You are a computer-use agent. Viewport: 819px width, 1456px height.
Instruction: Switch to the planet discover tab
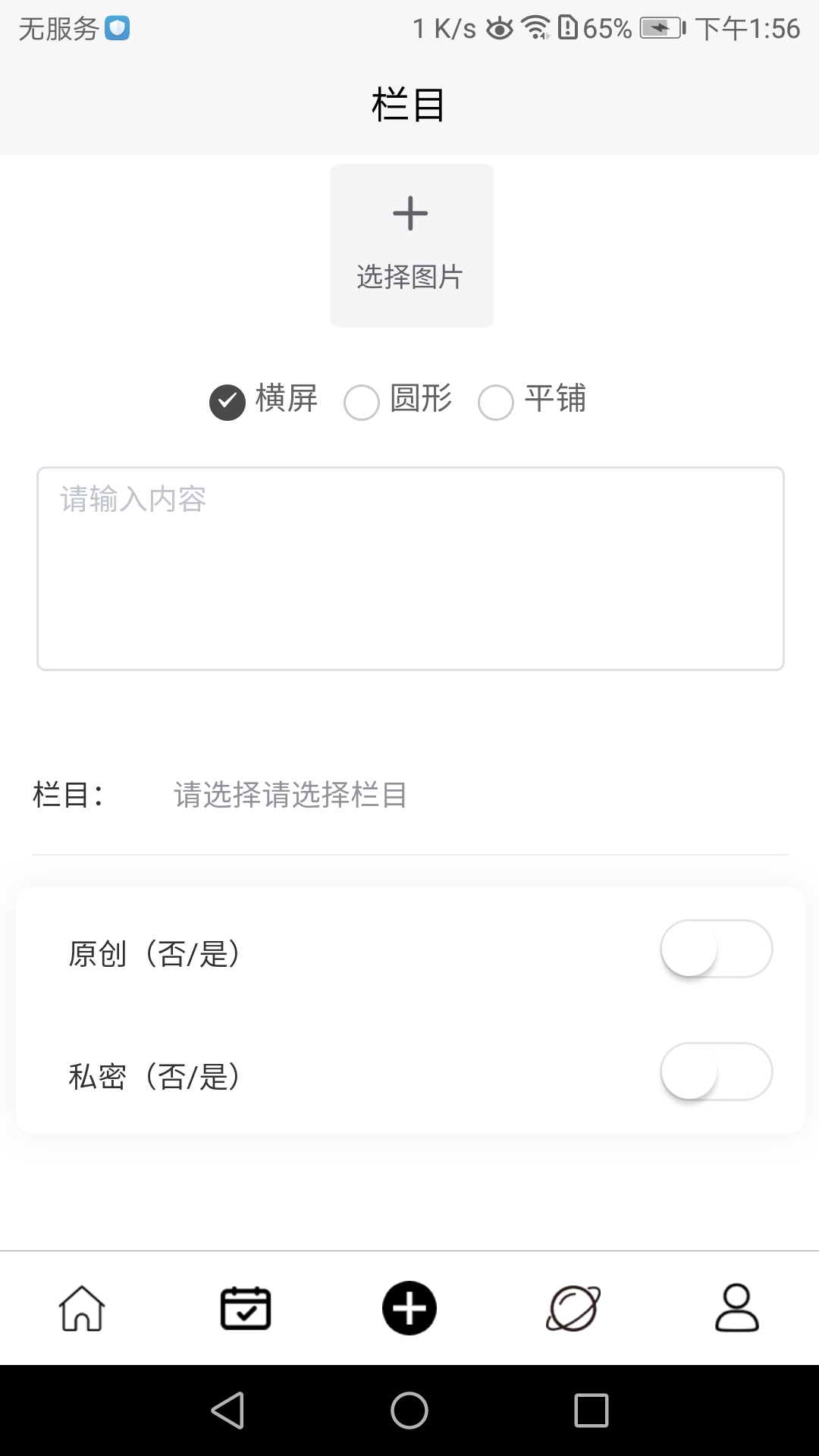(x=573, y=1308)
